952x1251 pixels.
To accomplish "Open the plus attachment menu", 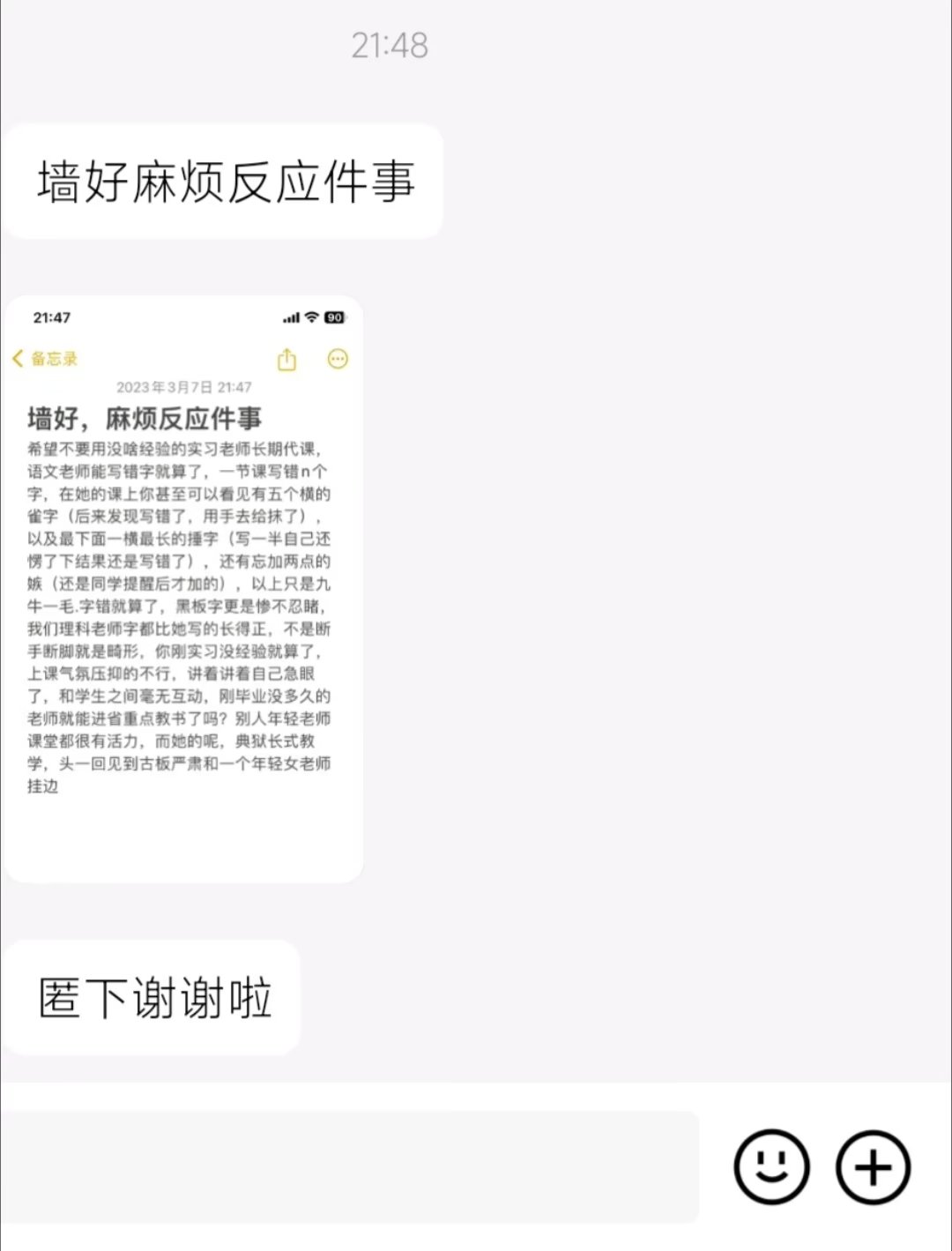I will pos(873,1168).
